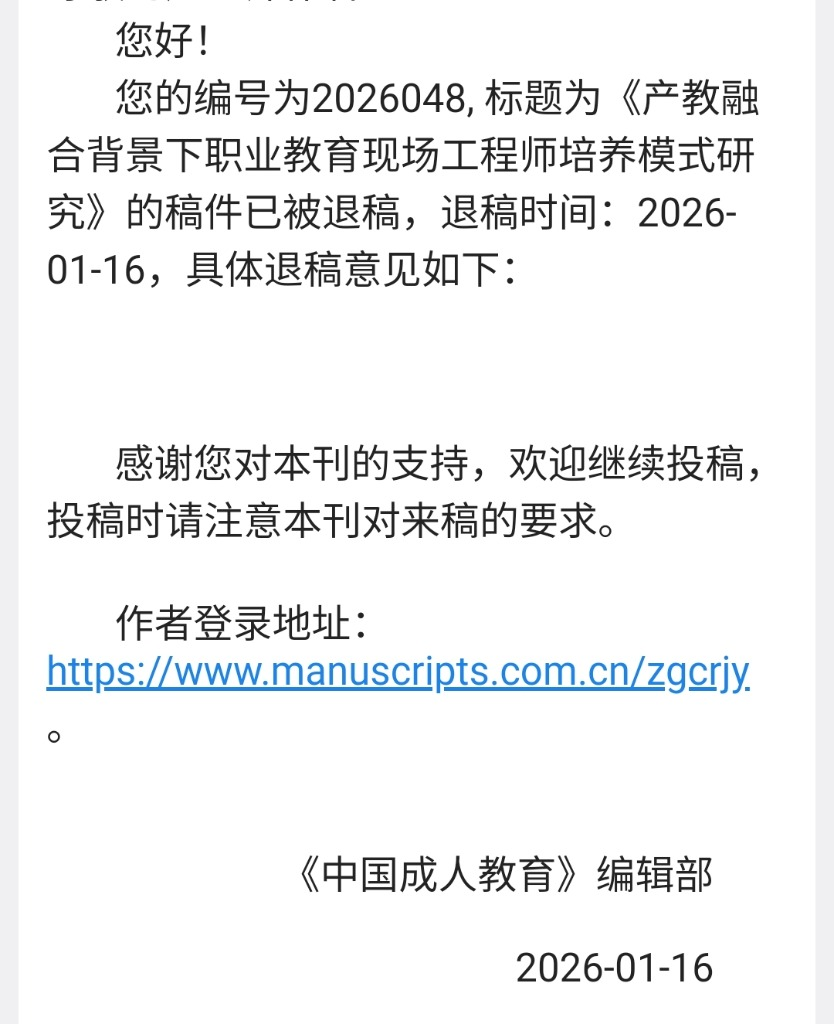Open the manuscripts.com.cn author login link
Screen dimensions: 834x1024
[x=398, y=672]
